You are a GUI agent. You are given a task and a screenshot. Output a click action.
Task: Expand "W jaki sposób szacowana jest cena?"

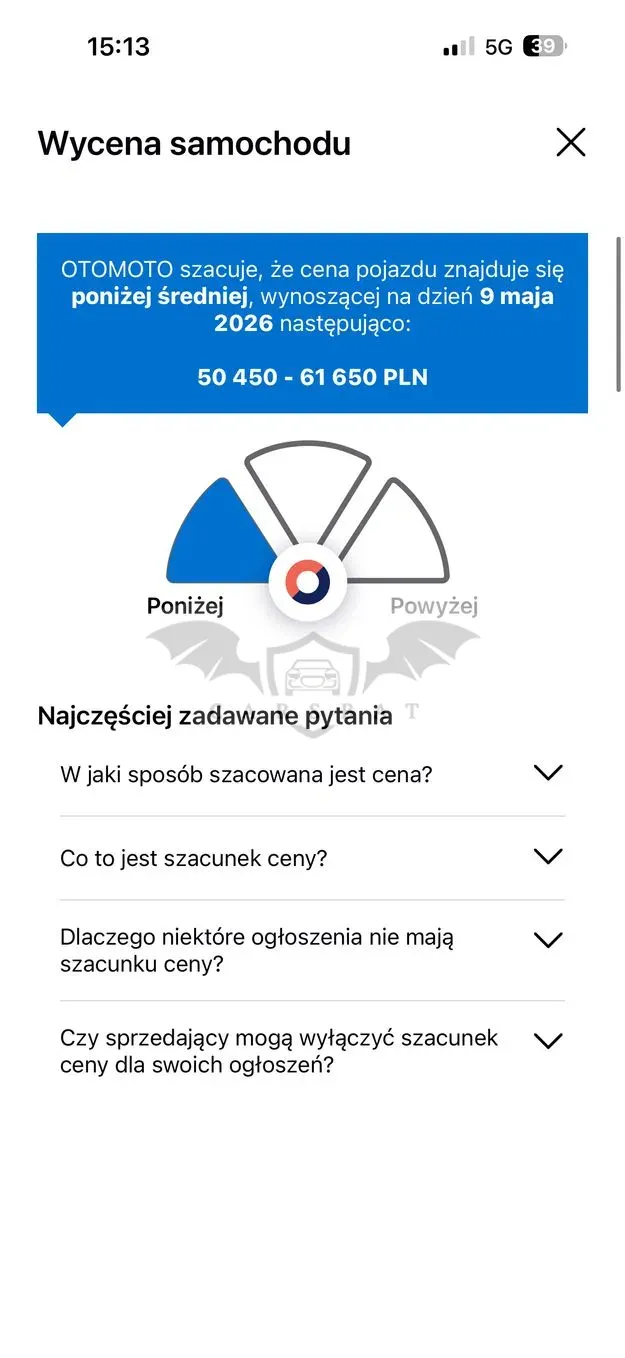[x=312, y=774]
